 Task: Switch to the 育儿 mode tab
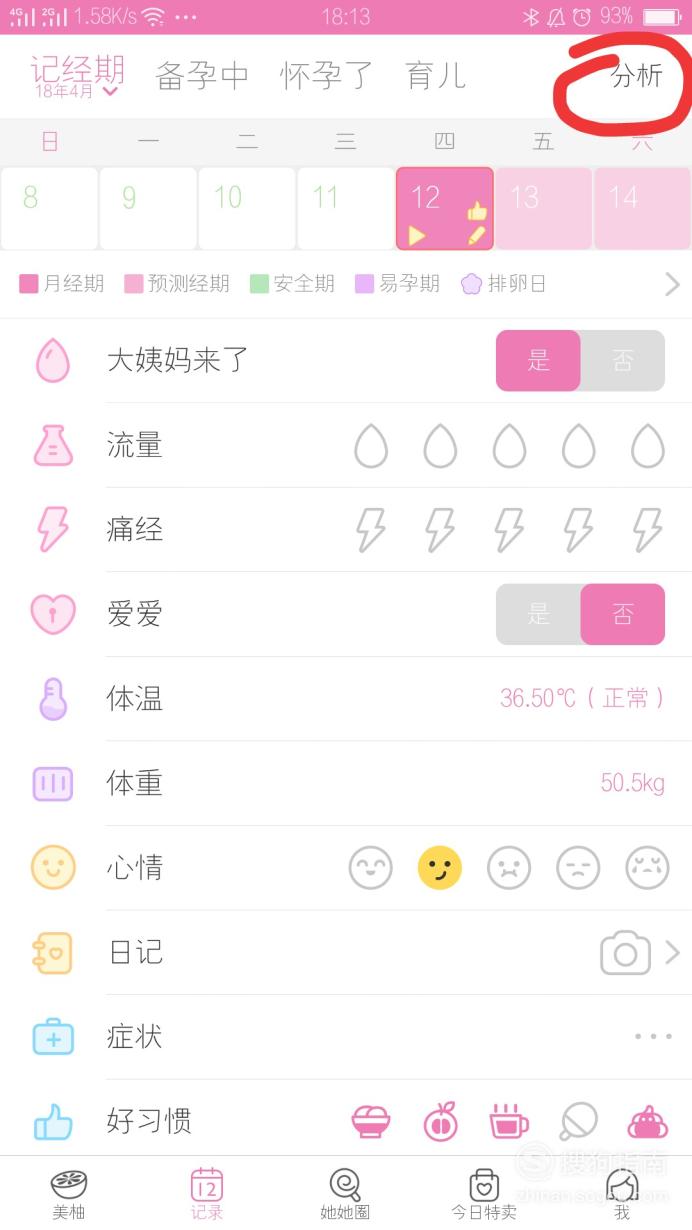[436, 76]
